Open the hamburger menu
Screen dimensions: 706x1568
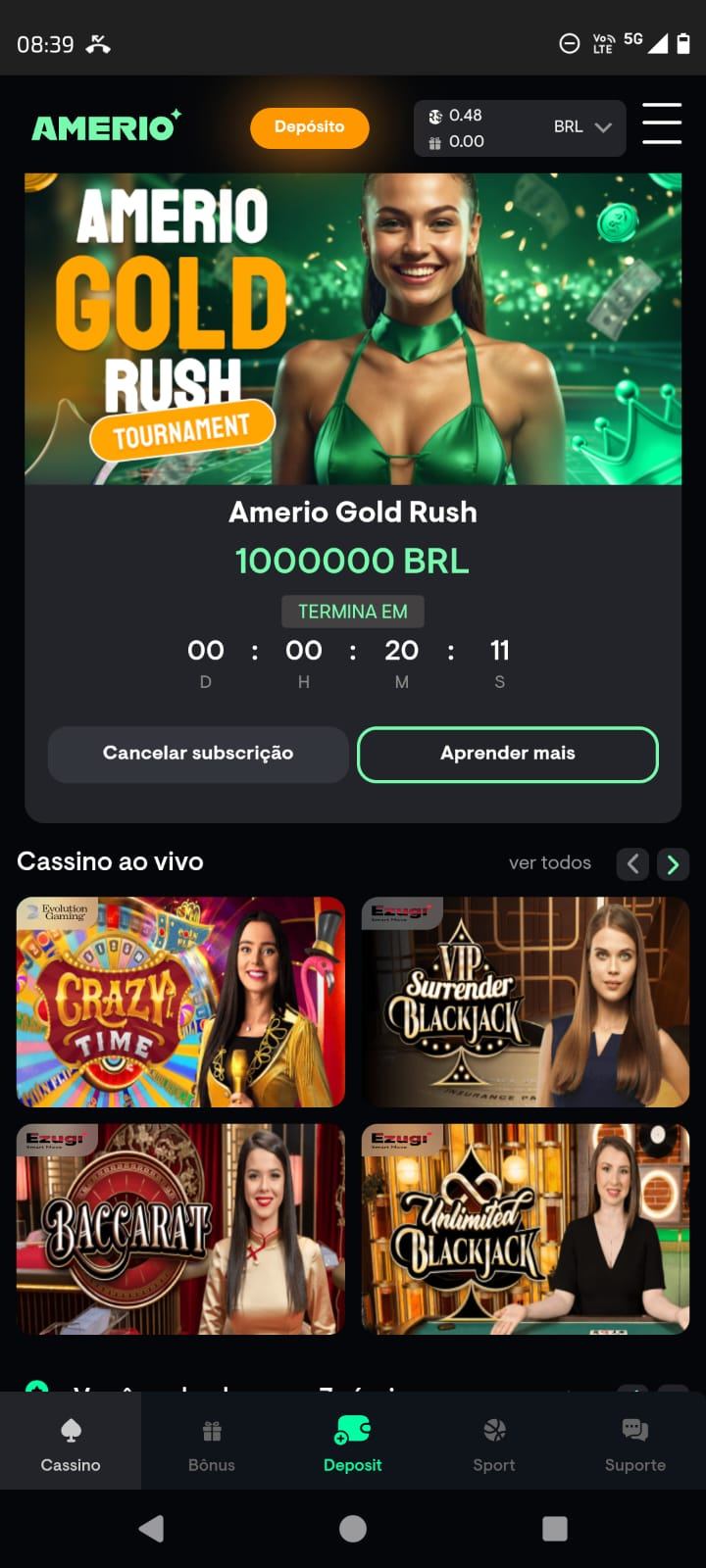point(662,124)
